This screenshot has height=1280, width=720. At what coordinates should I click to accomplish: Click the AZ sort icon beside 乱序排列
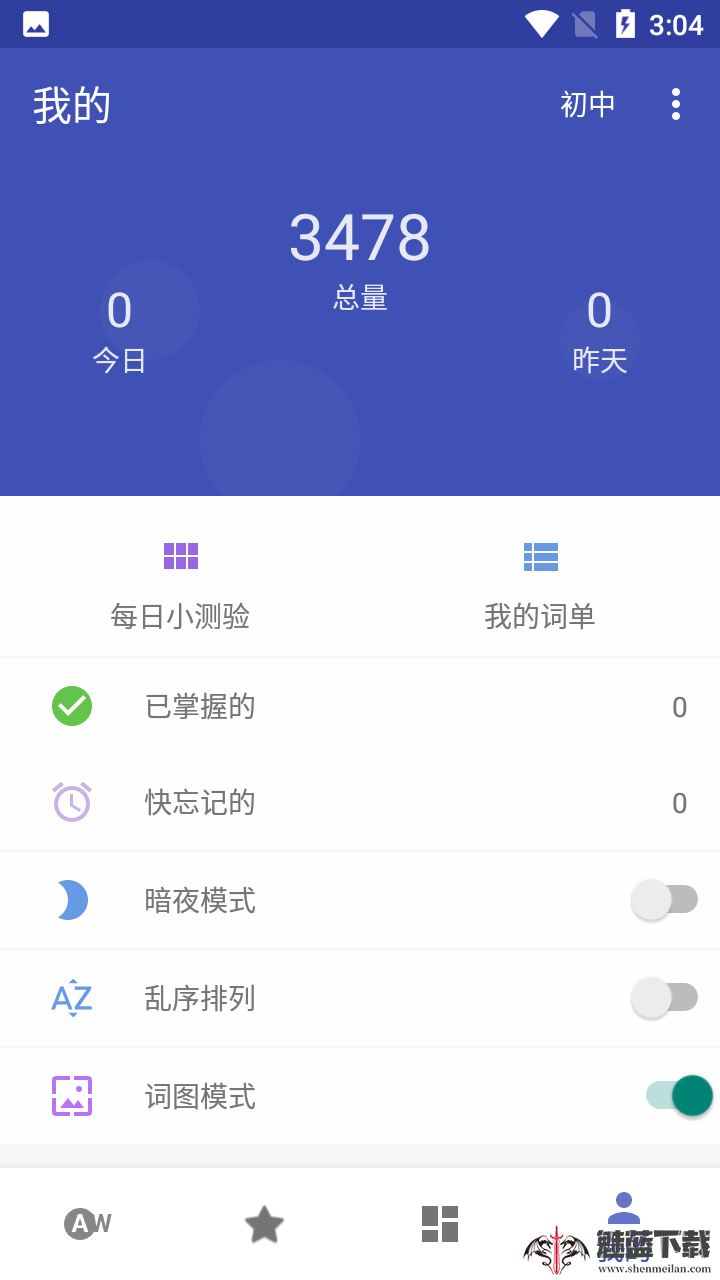click(x=71, y=997)
